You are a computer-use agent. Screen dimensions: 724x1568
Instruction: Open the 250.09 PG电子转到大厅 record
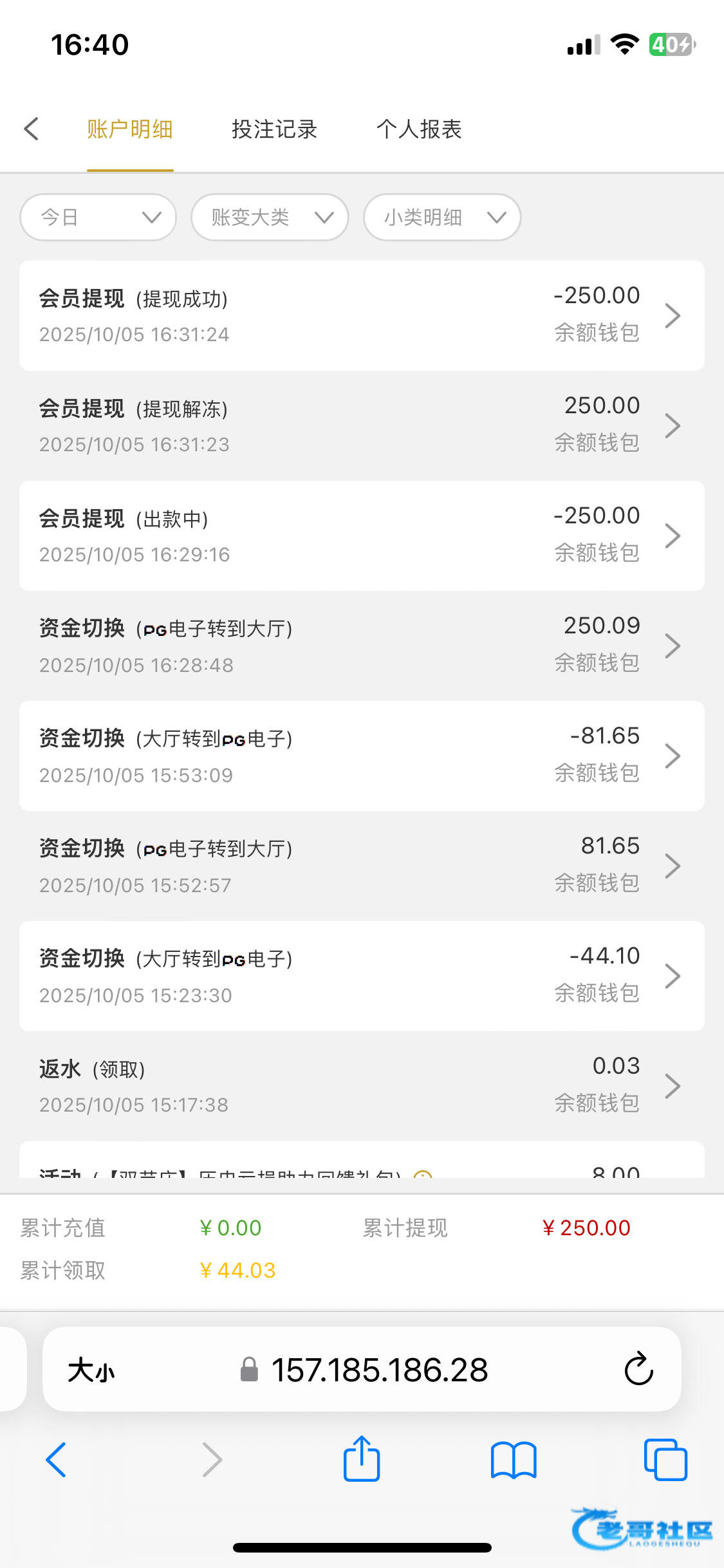pos(362,646)
